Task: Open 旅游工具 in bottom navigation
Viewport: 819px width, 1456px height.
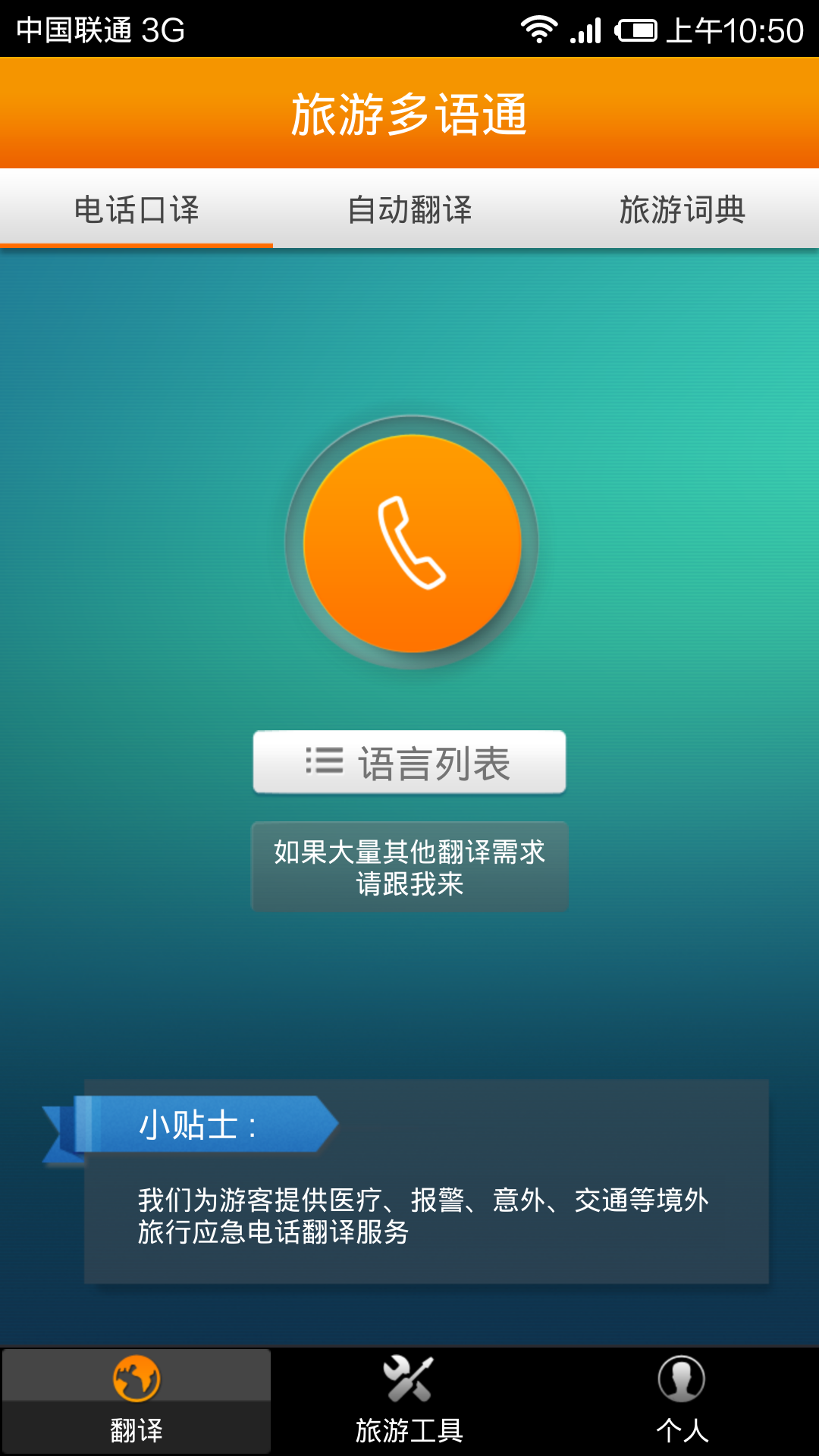Action: point(409,1401)
